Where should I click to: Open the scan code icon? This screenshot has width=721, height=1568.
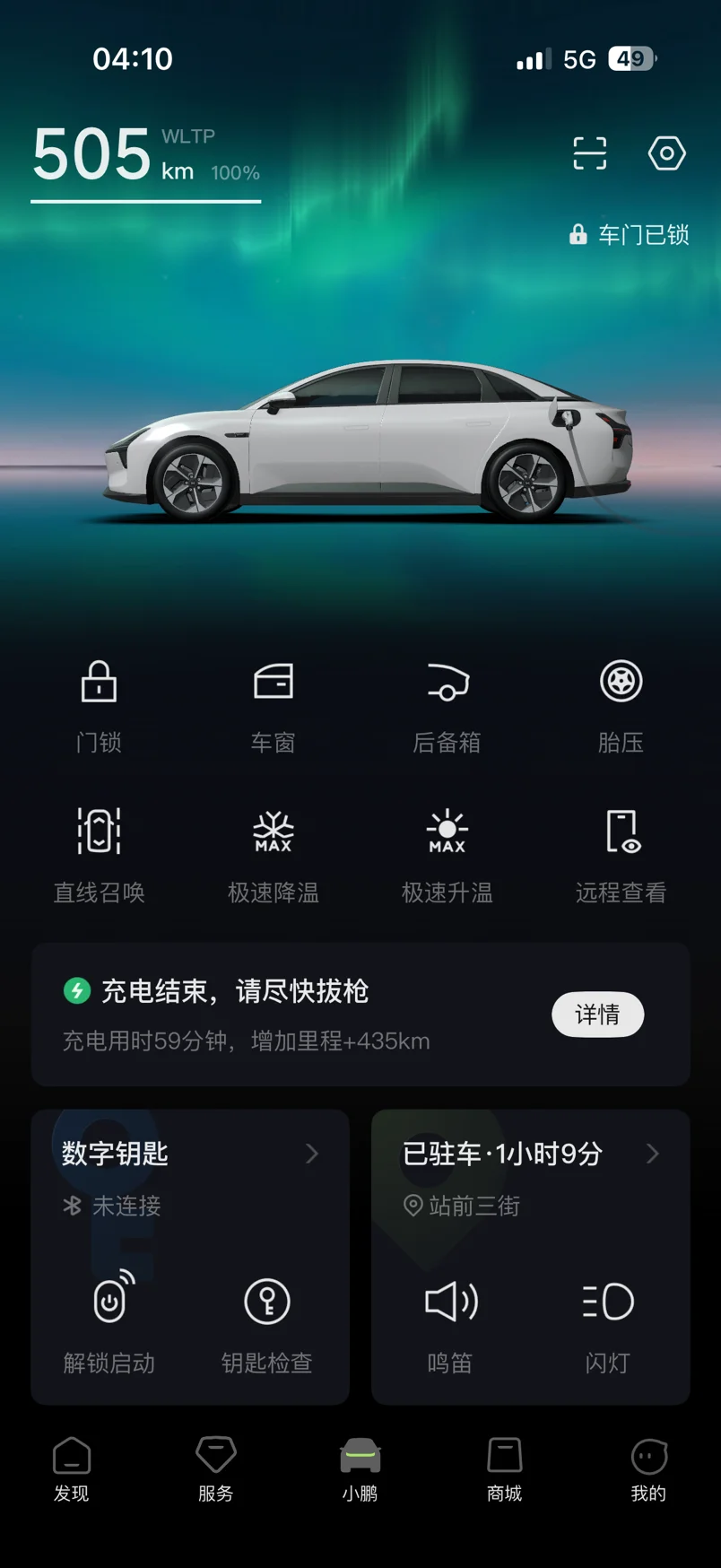(590, 153)
